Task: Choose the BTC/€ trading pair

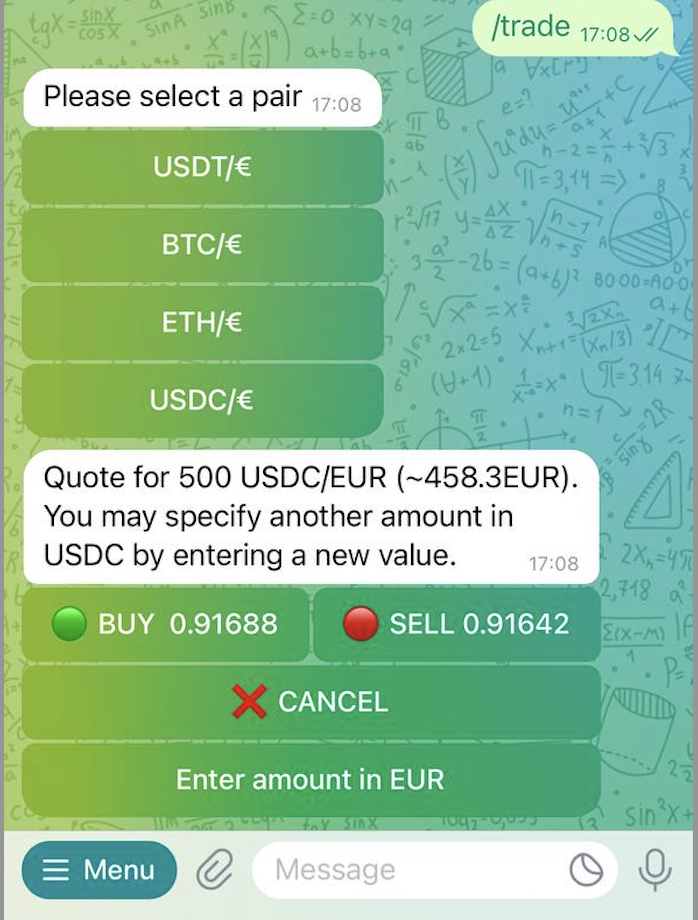Action: (202, 245)
